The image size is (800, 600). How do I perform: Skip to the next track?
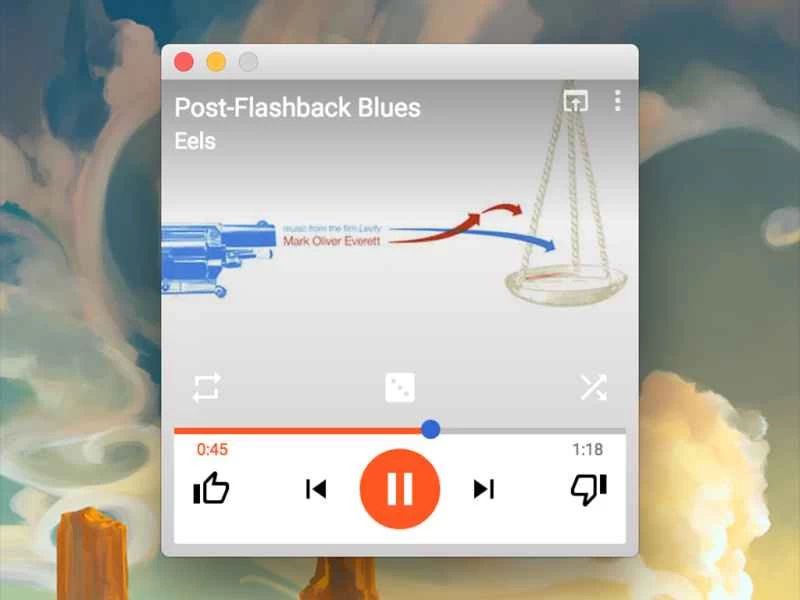[x=484, y=489]
